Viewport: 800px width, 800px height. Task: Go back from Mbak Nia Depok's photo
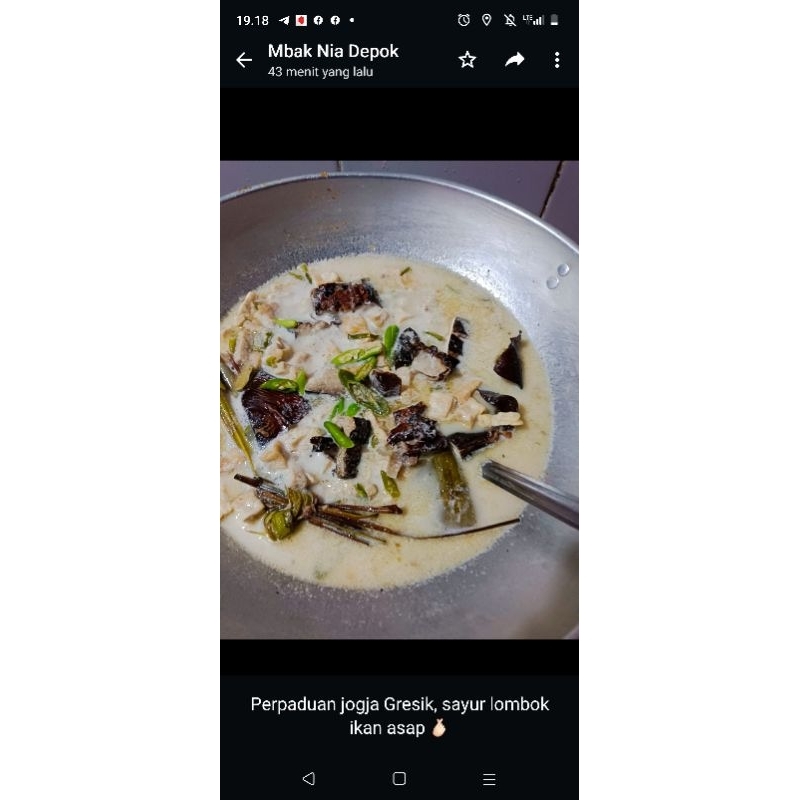pos(244,60)
